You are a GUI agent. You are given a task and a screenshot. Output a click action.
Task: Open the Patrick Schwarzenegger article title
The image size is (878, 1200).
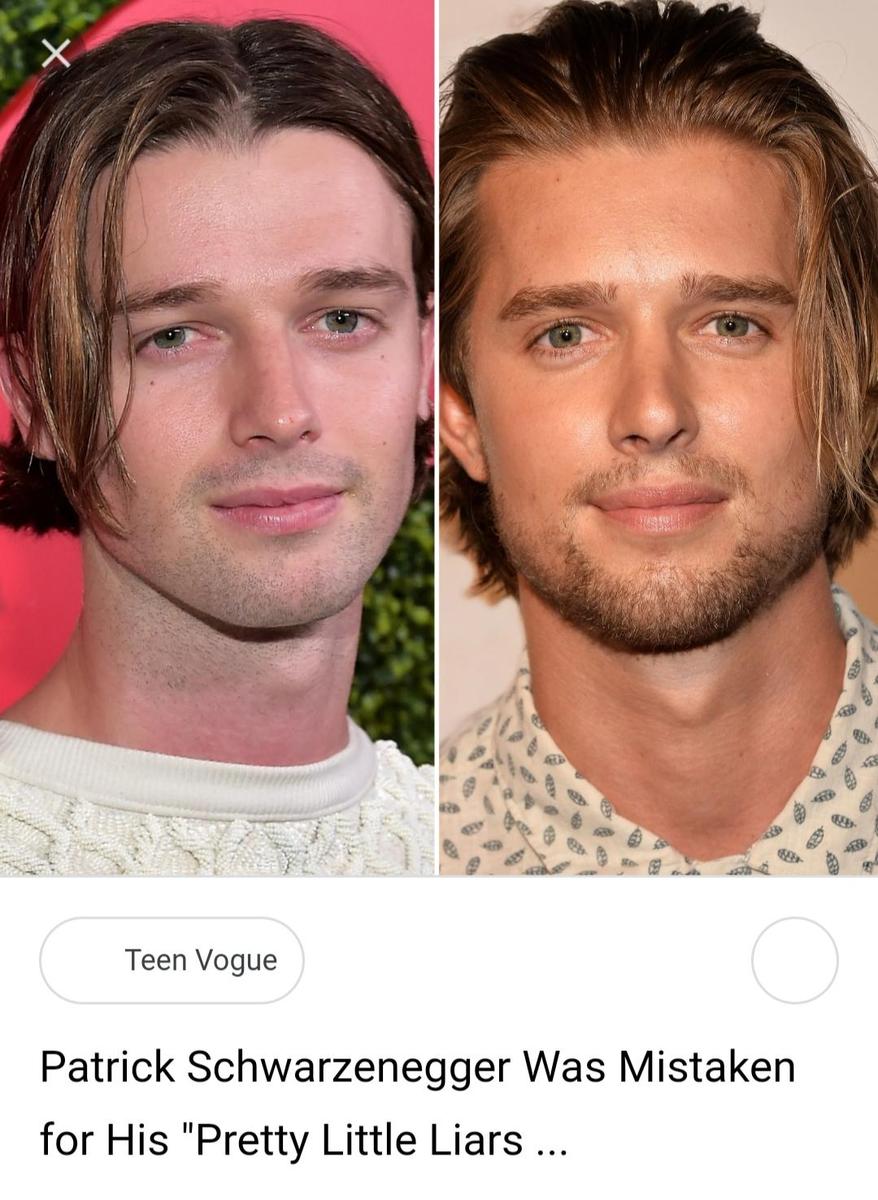pyautogui.click(x=417, y=1102)
